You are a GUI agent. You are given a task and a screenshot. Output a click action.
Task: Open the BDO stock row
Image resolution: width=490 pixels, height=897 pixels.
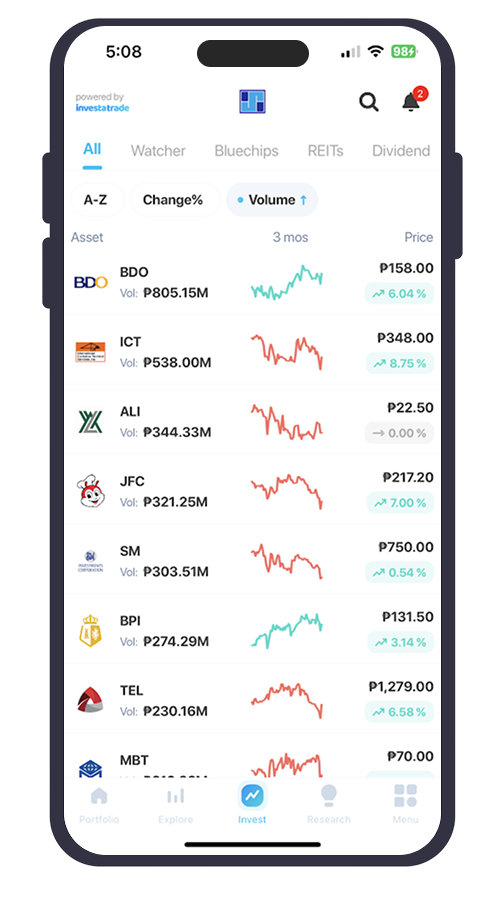(252, 281)
